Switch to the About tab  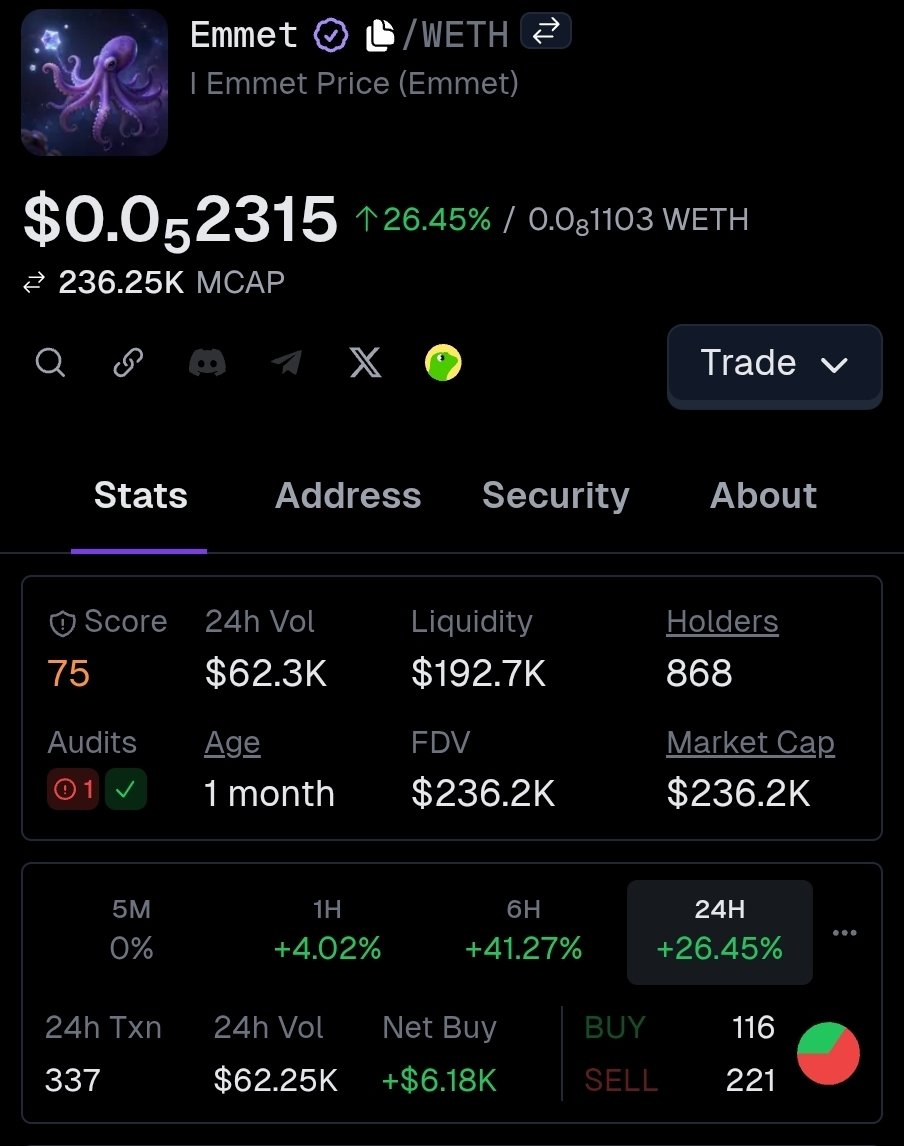coord(763,496)
